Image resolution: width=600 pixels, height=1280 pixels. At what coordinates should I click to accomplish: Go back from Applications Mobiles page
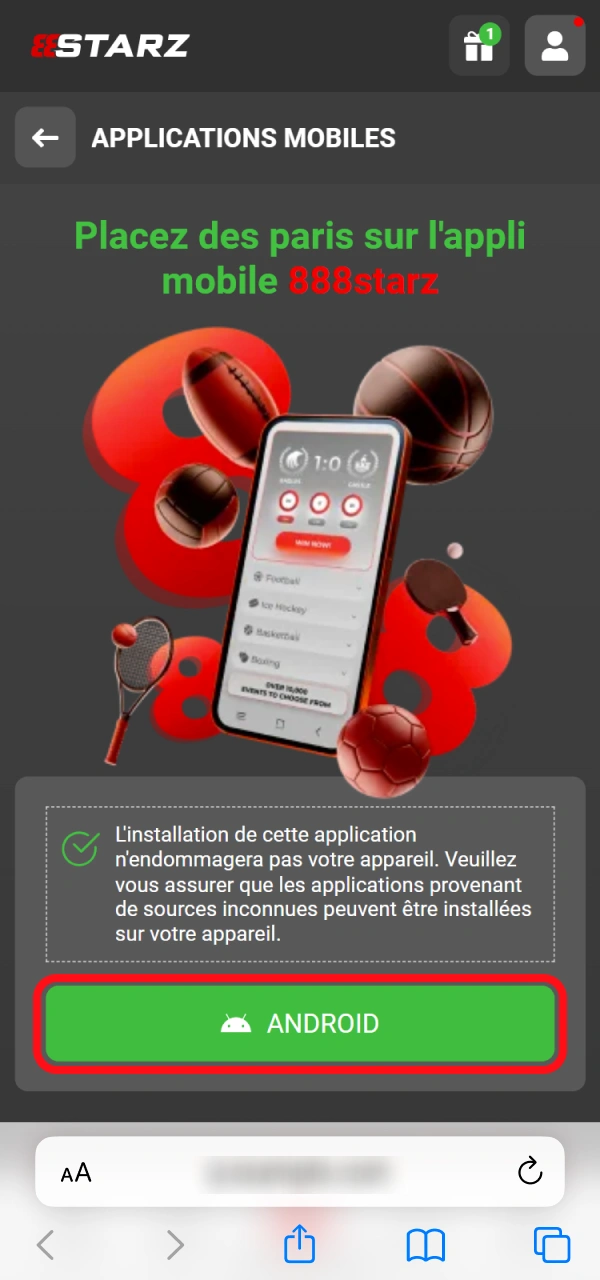point(45,137)
